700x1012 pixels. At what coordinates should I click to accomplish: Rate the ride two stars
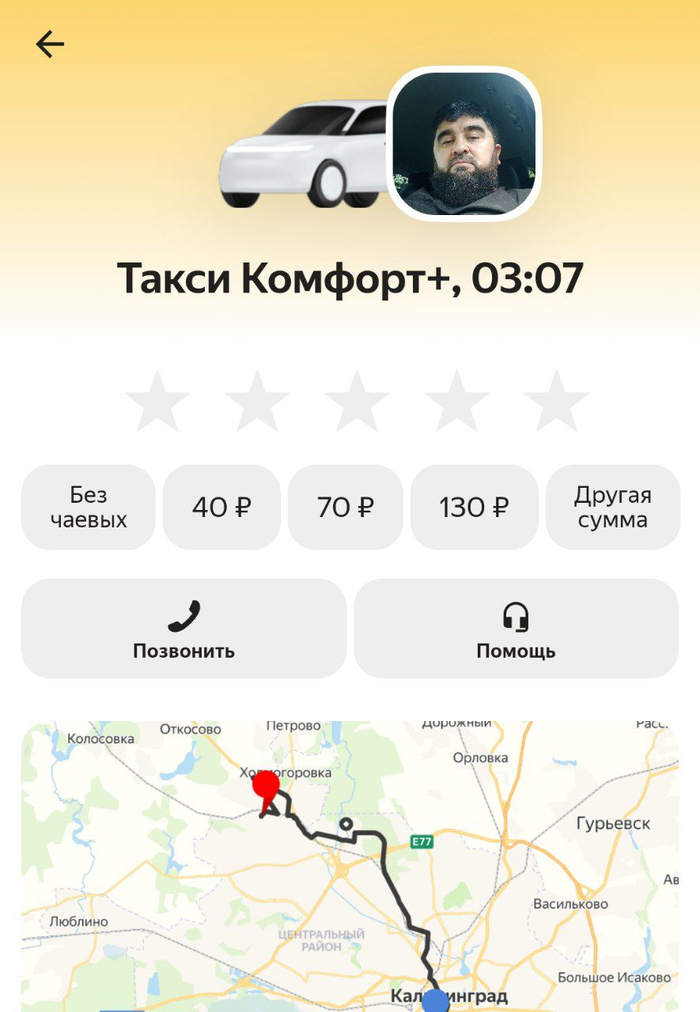(257, 402)
